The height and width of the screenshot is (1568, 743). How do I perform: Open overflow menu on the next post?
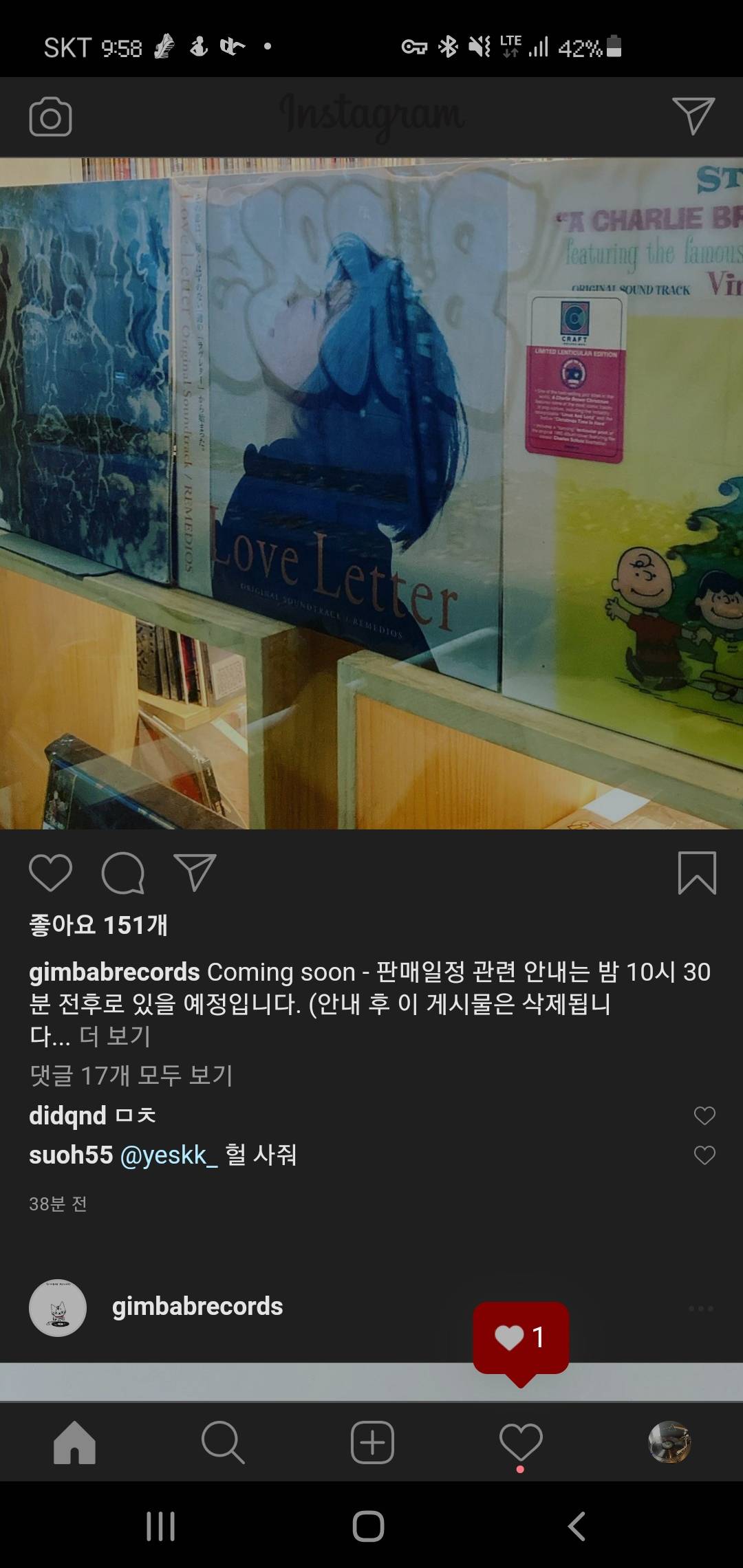pyautogui.click(x=700, y=1308)
